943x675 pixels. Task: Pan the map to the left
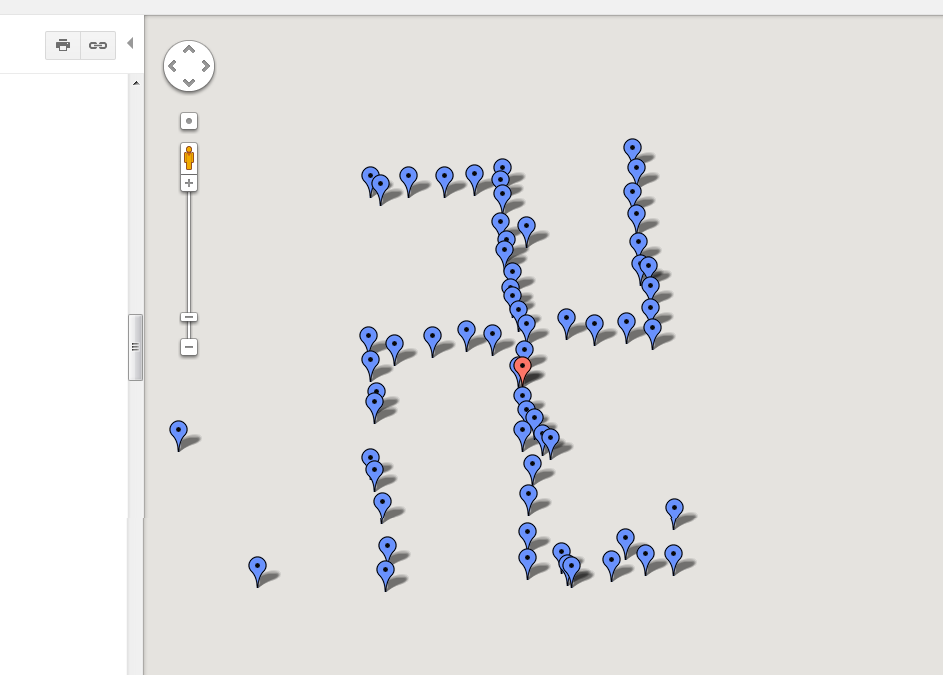pyautogui.click(x=172, y=66)
